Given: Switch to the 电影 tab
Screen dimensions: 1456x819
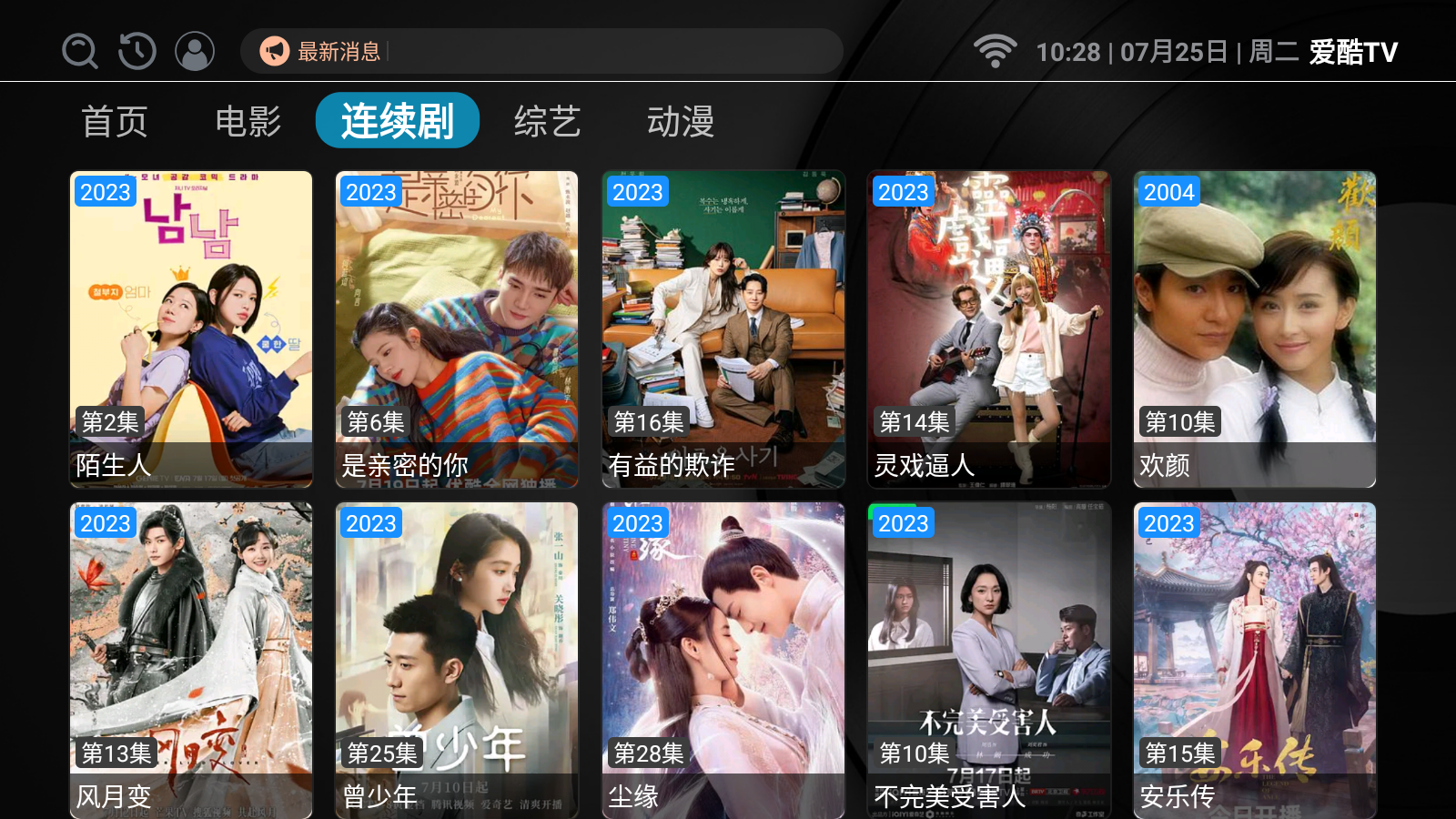Looking at the screenshot, I should click(x=248, y=121).
